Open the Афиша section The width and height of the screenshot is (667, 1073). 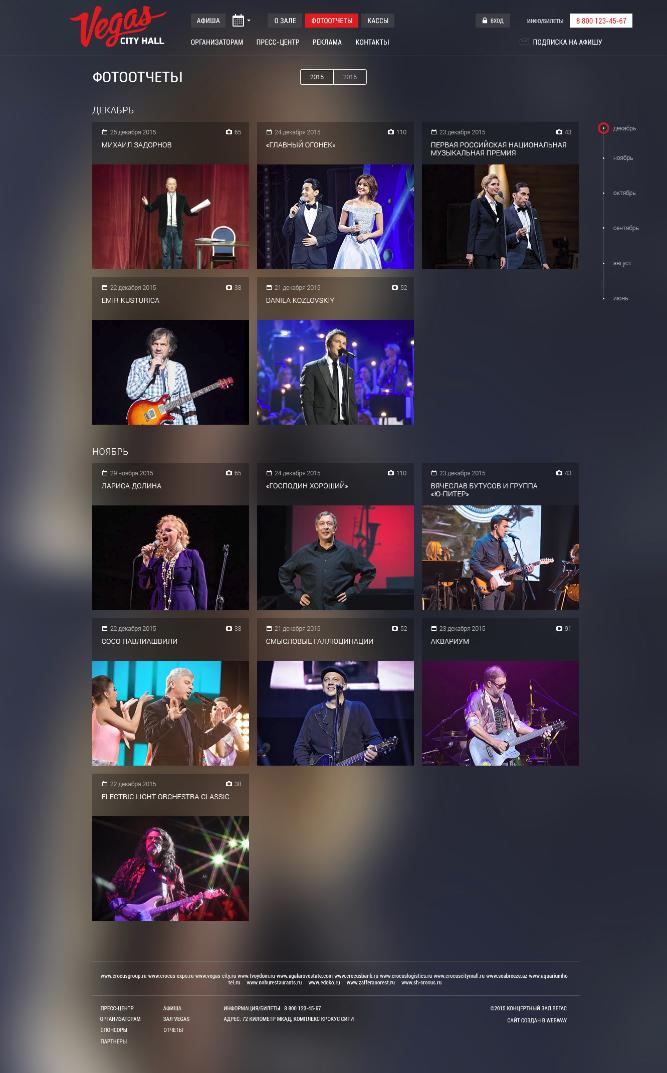(x=208, y=20)
